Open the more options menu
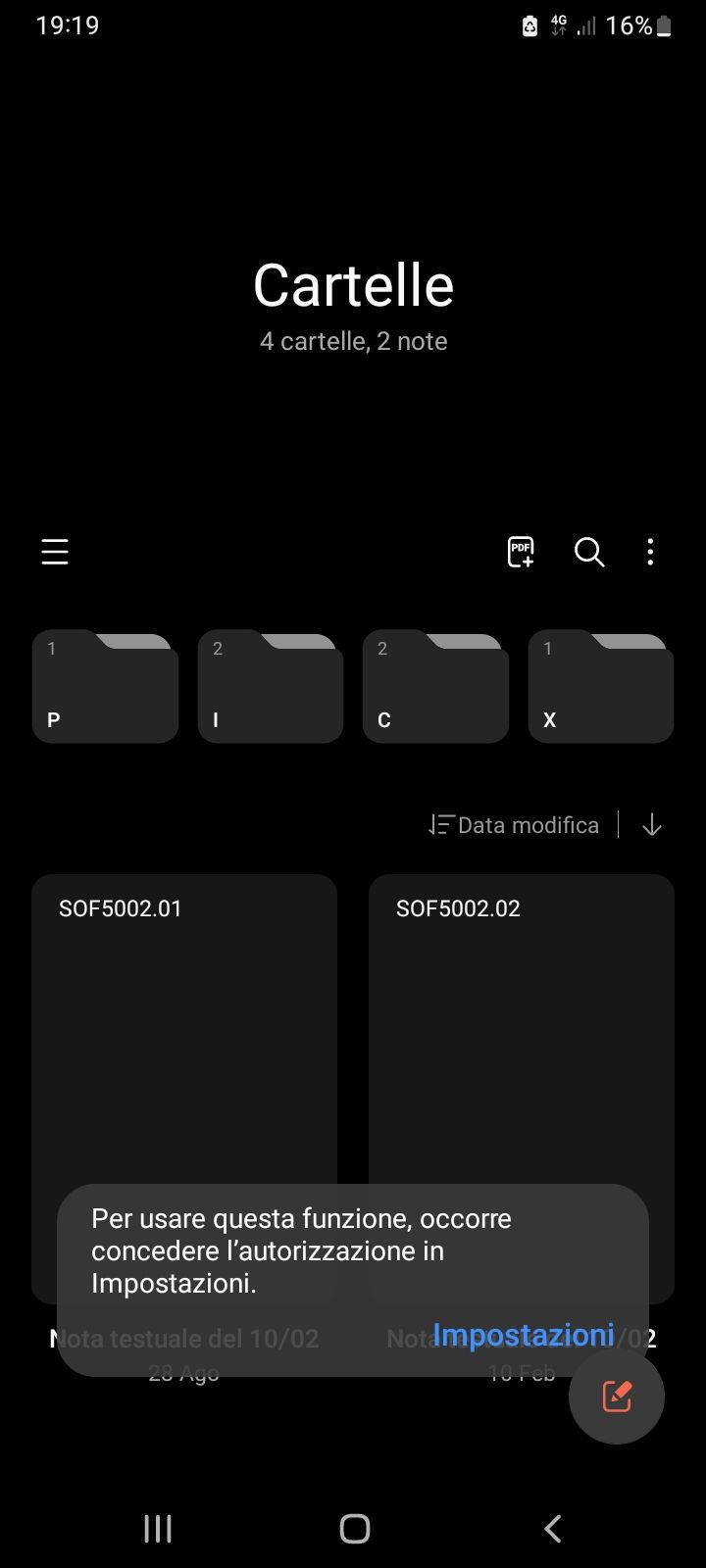Viewport: 706px width, 1568px height. [650, 552]
